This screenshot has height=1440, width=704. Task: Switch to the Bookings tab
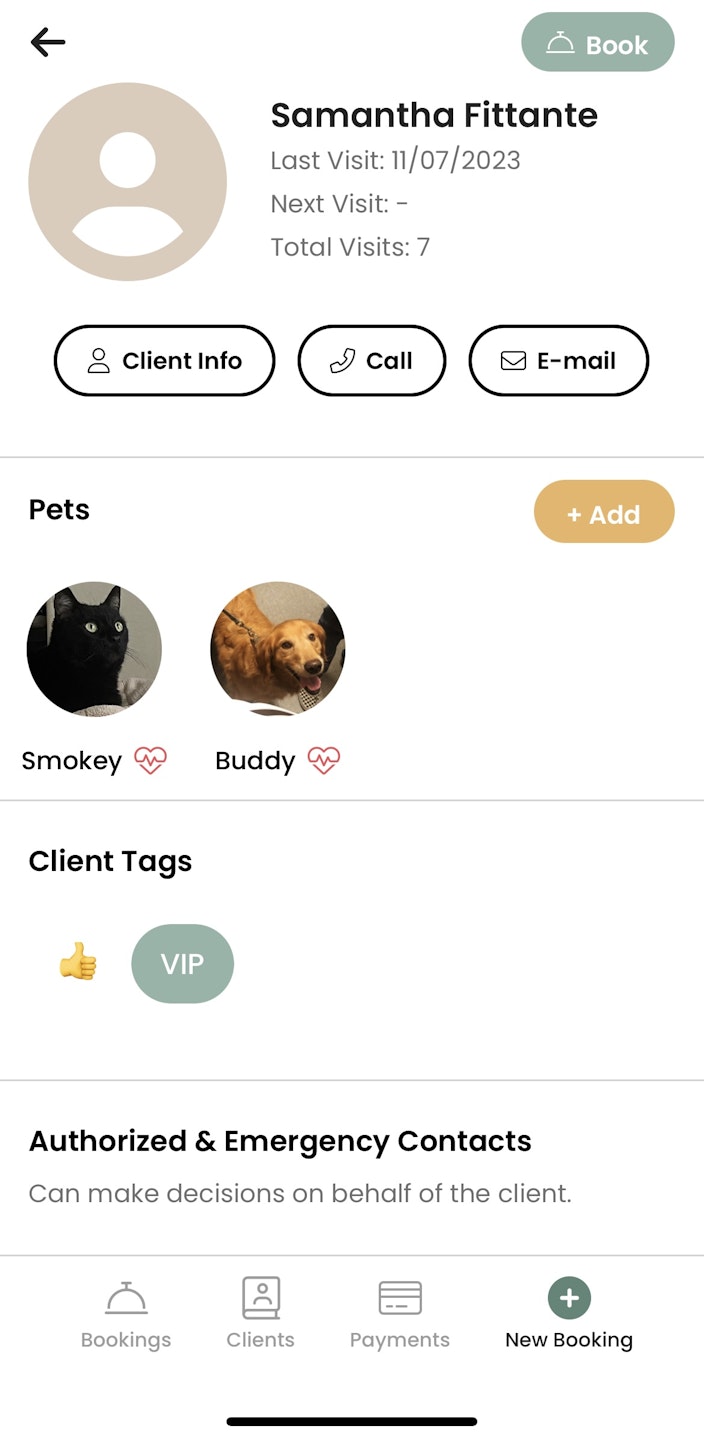click(x=126, y=1315)
